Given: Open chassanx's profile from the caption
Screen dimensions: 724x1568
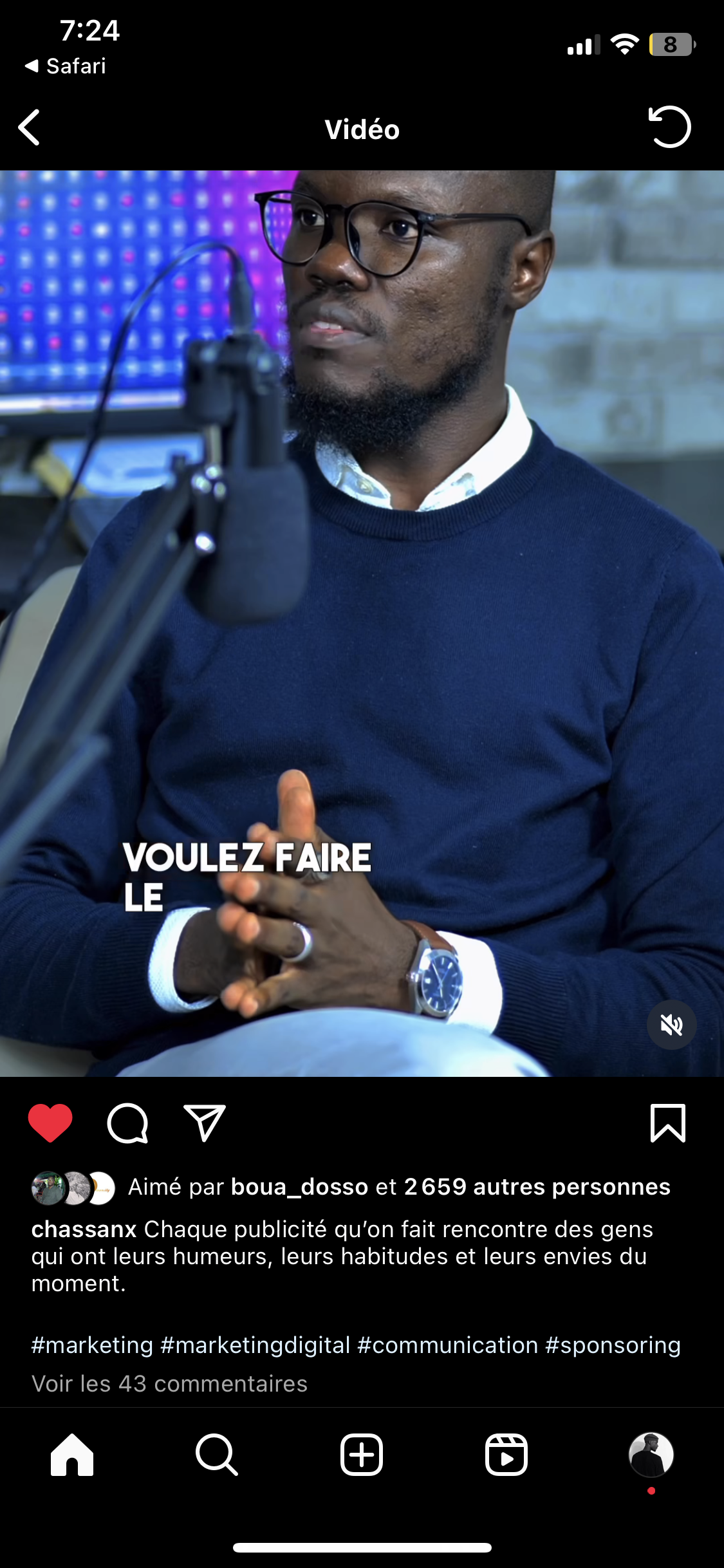Looking at the screenshot, I should tap(84, 1229).
